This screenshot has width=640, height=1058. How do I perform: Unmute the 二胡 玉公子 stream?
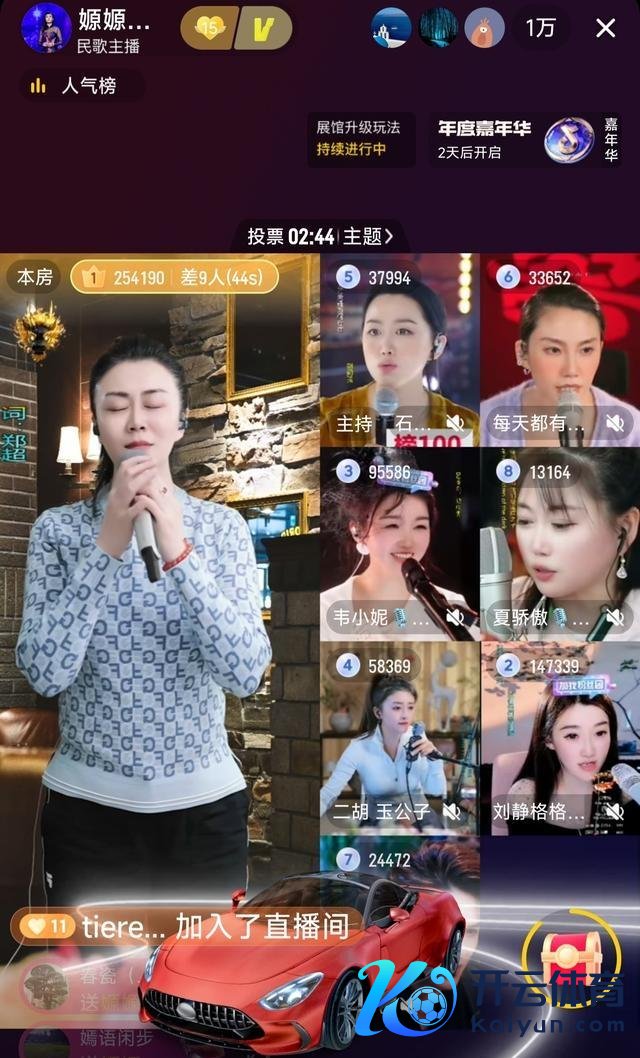454,812
